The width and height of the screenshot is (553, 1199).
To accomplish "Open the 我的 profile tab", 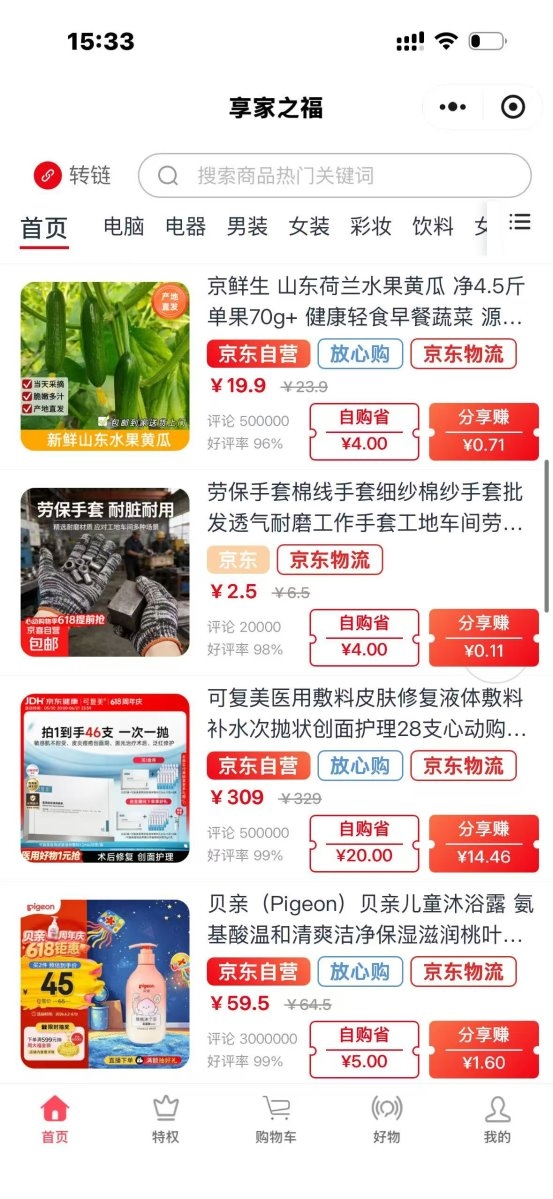I will 497,1119.
